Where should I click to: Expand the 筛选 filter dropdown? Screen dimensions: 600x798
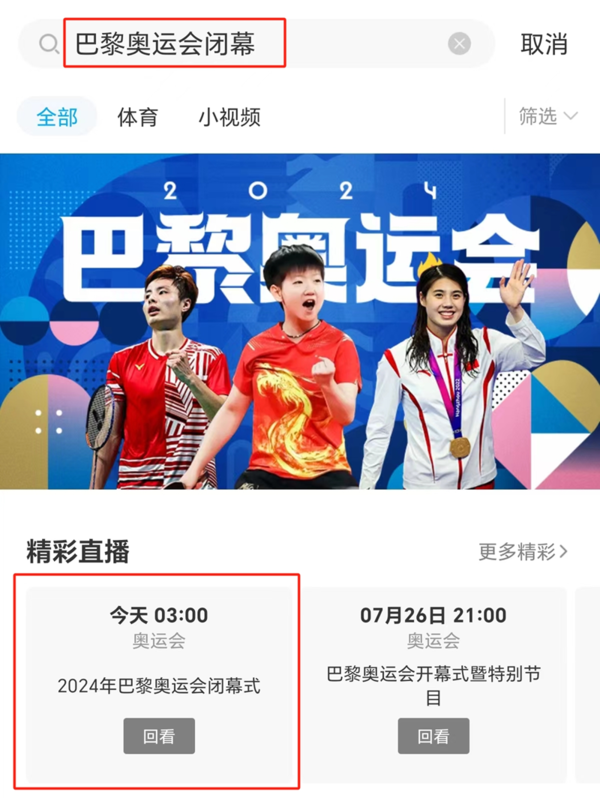pyautogui.click(x=548, y=117)
